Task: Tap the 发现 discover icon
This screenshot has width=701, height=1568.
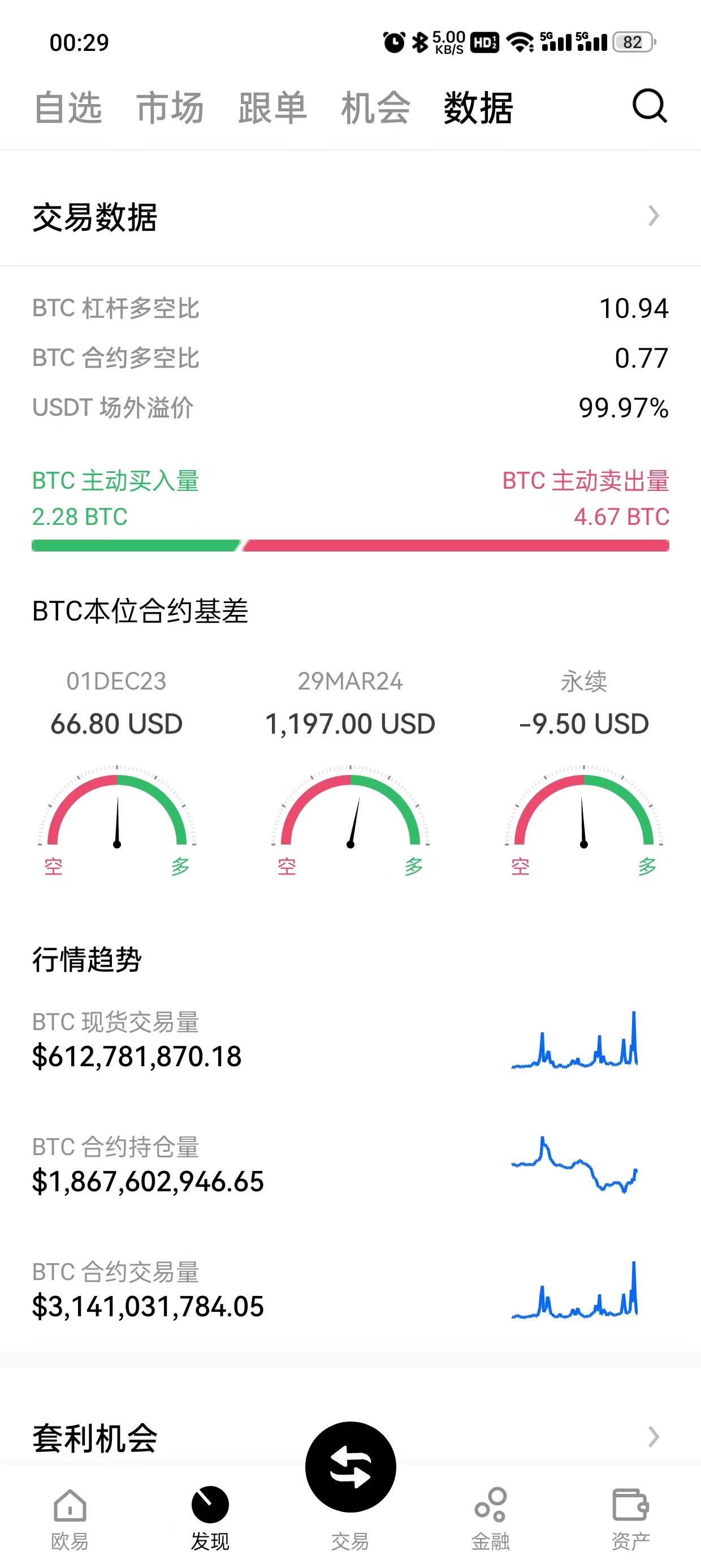Action: pyautogui.click(x=210, y=1504)
